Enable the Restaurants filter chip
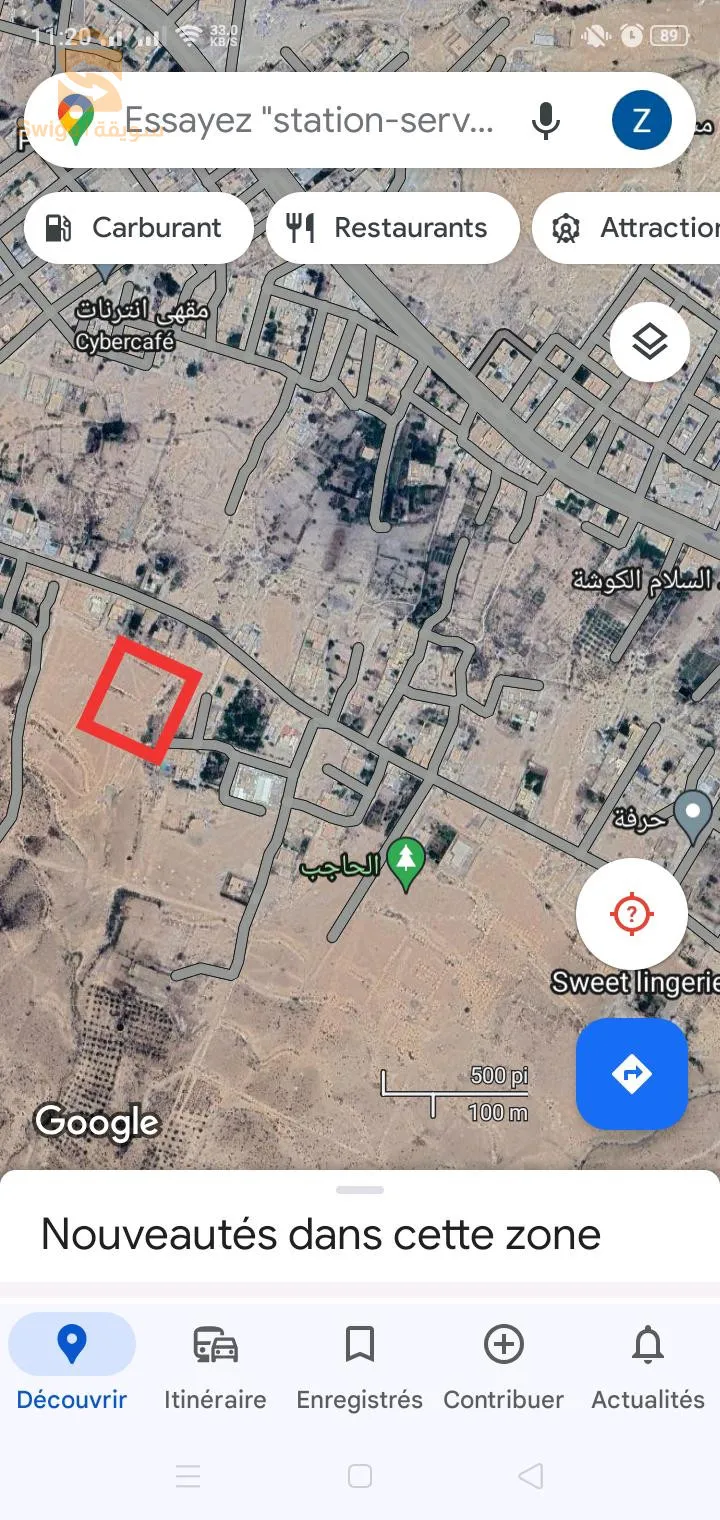This screenshot has height=1520, width=720. coord(393,228)
